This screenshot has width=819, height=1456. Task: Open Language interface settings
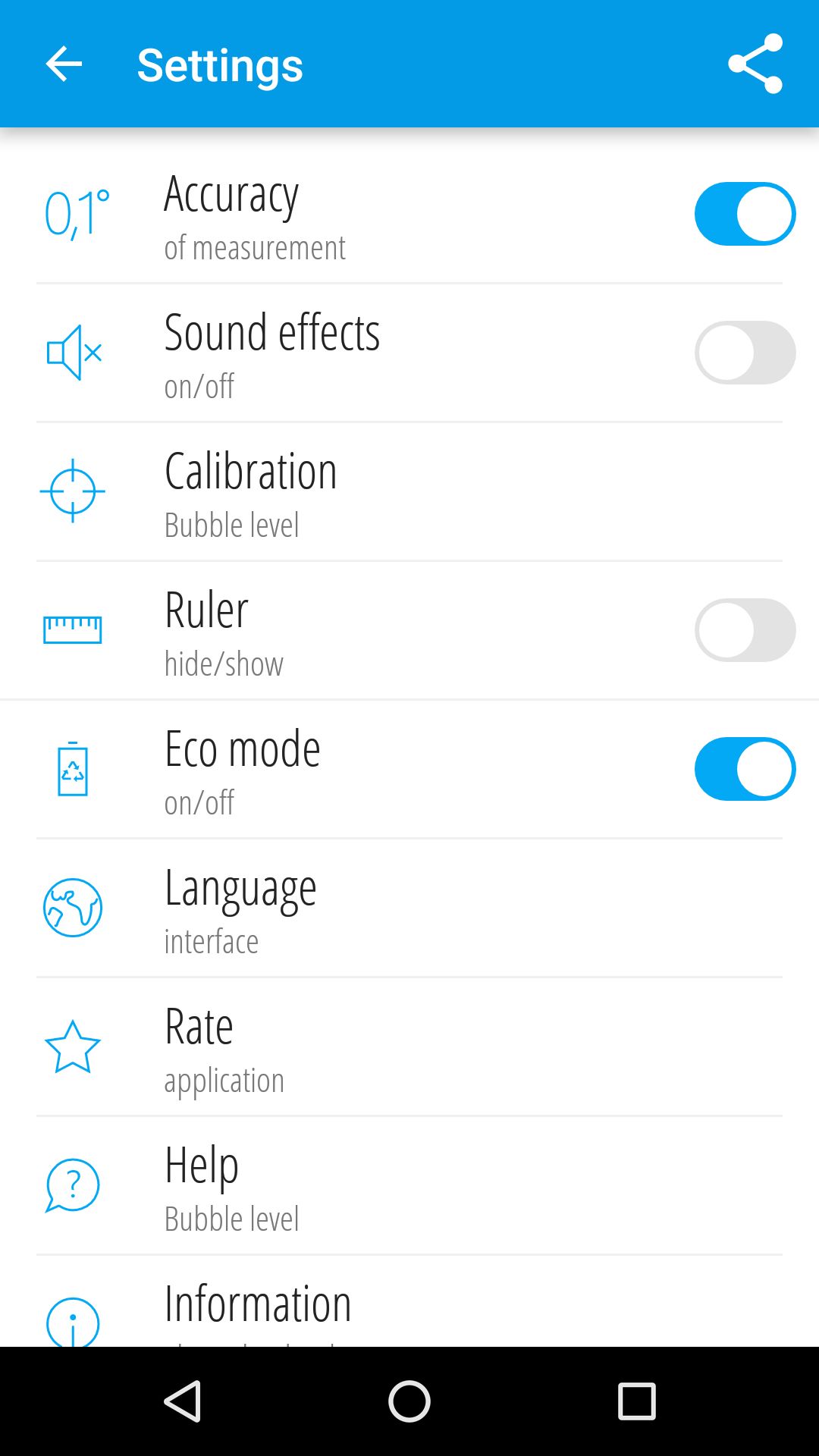tap(409, 908)
